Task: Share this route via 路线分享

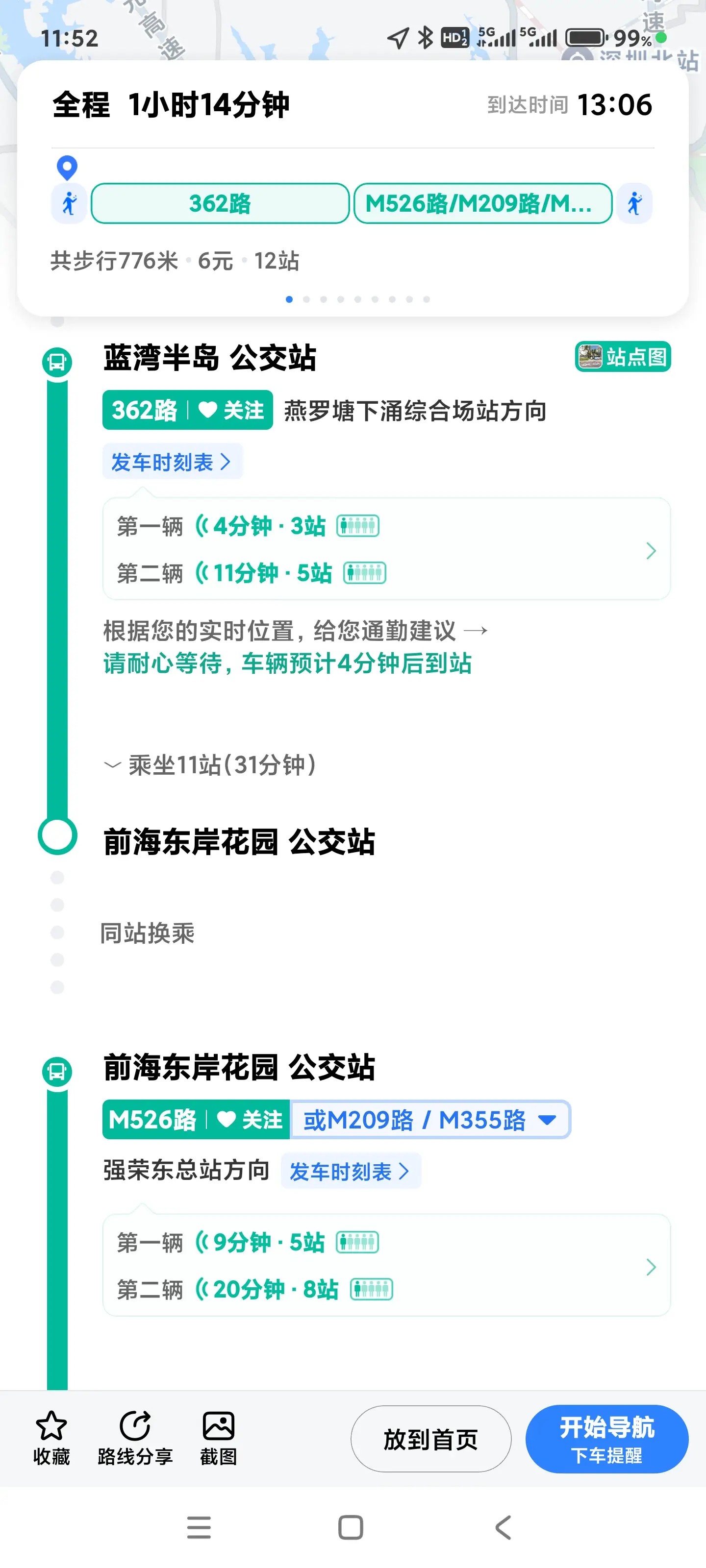Action: [135, 1438]
